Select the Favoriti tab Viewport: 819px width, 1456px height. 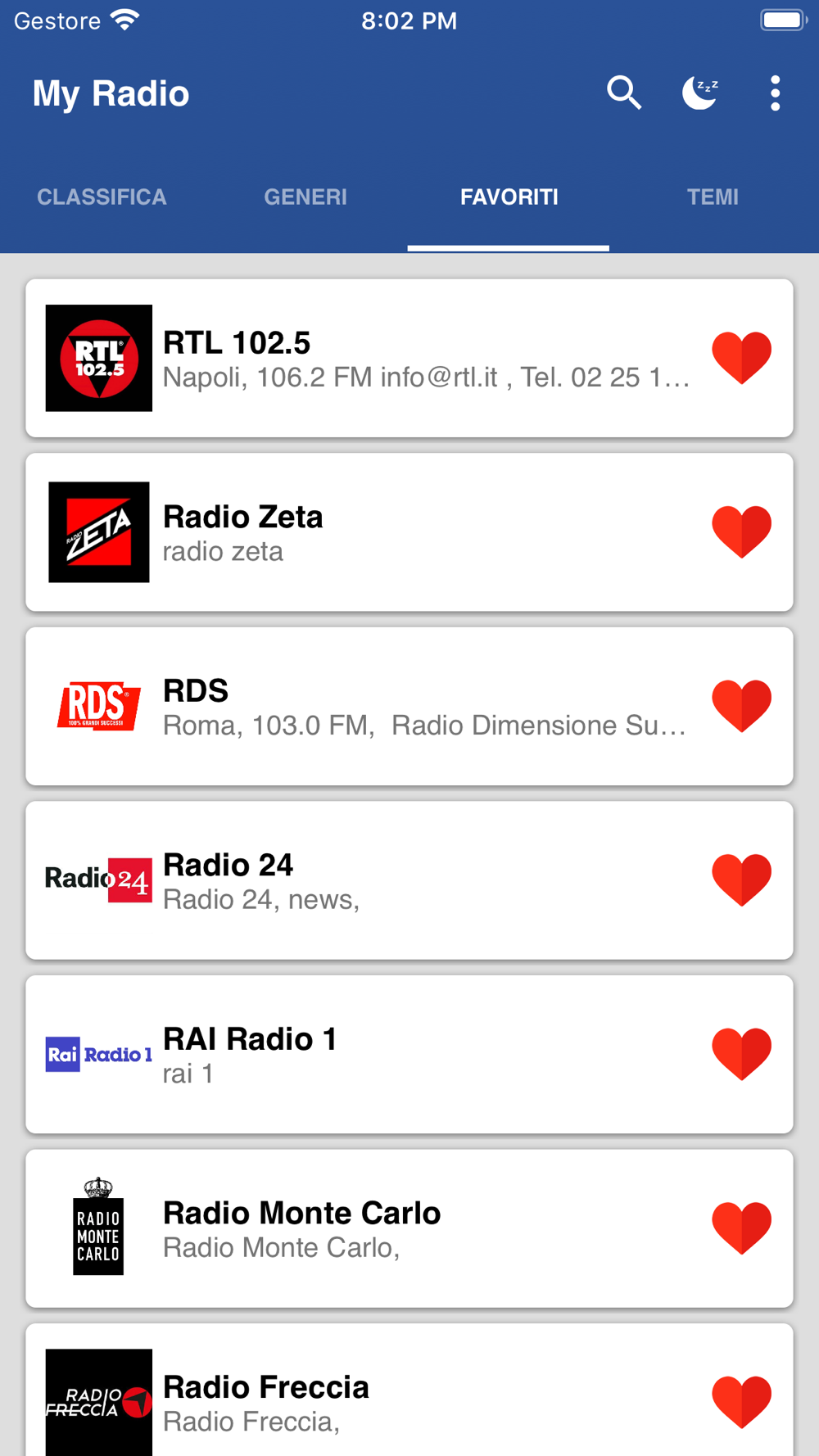509,197
